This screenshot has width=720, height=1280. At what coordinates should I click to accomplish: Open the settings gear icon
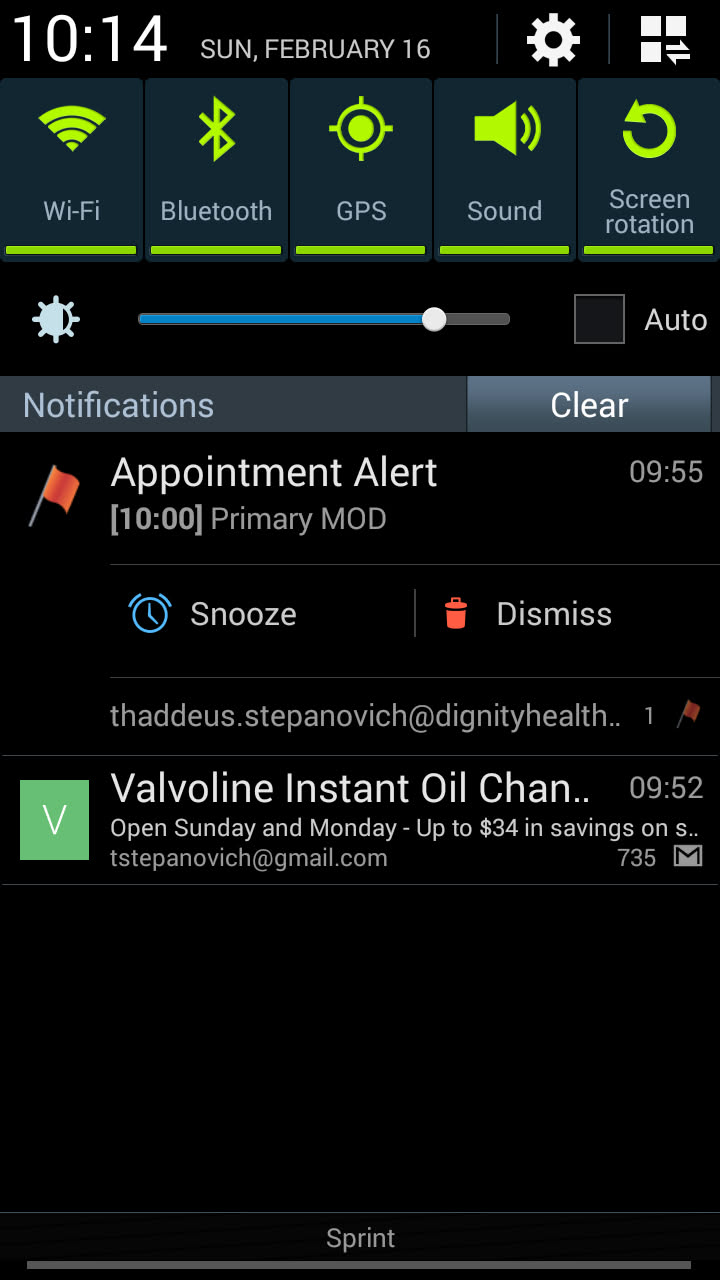pyautogui.click(x=553, y=41)
